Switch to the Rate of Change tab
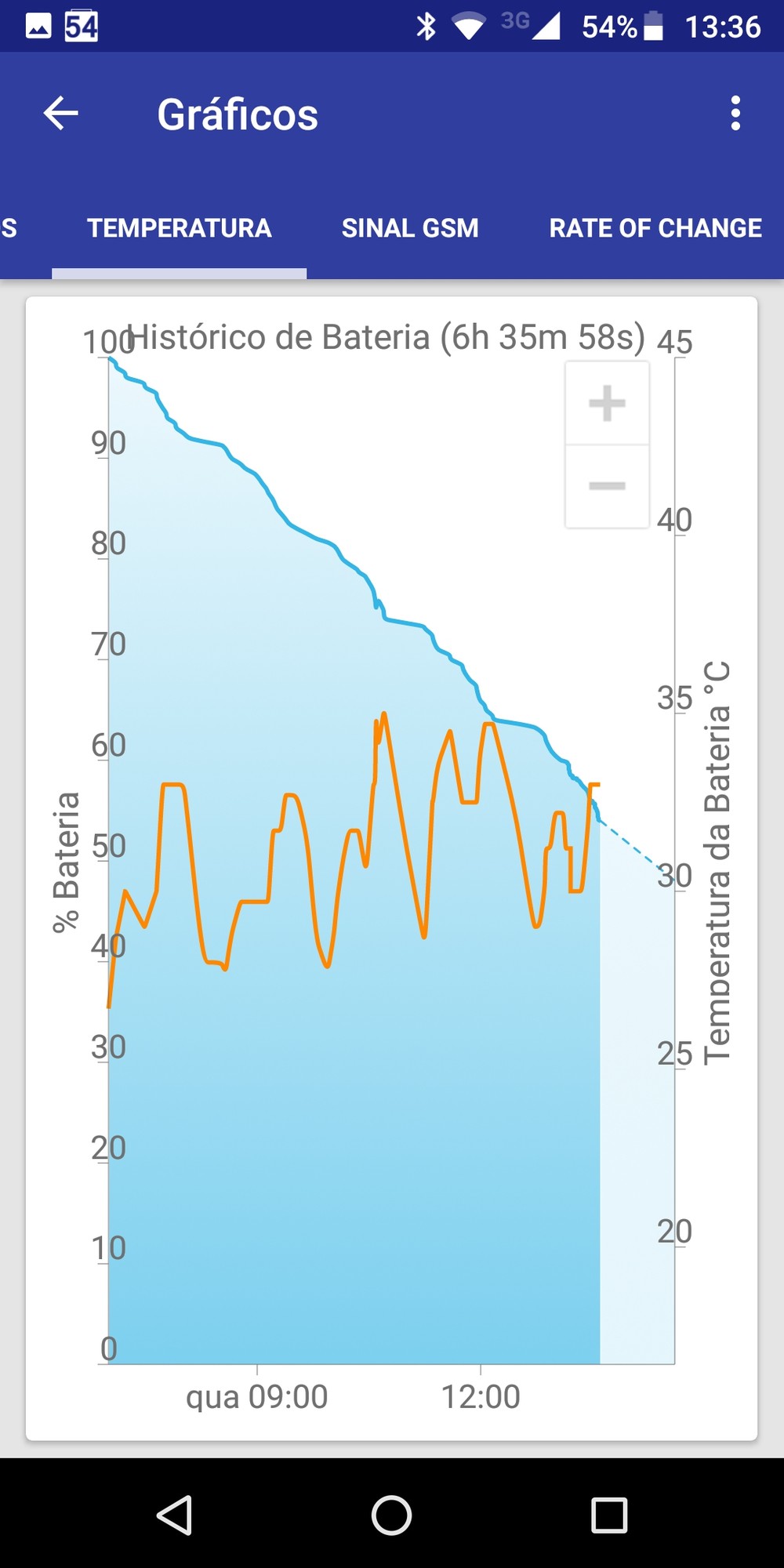Screen dimensions: 784x1568 655,228
